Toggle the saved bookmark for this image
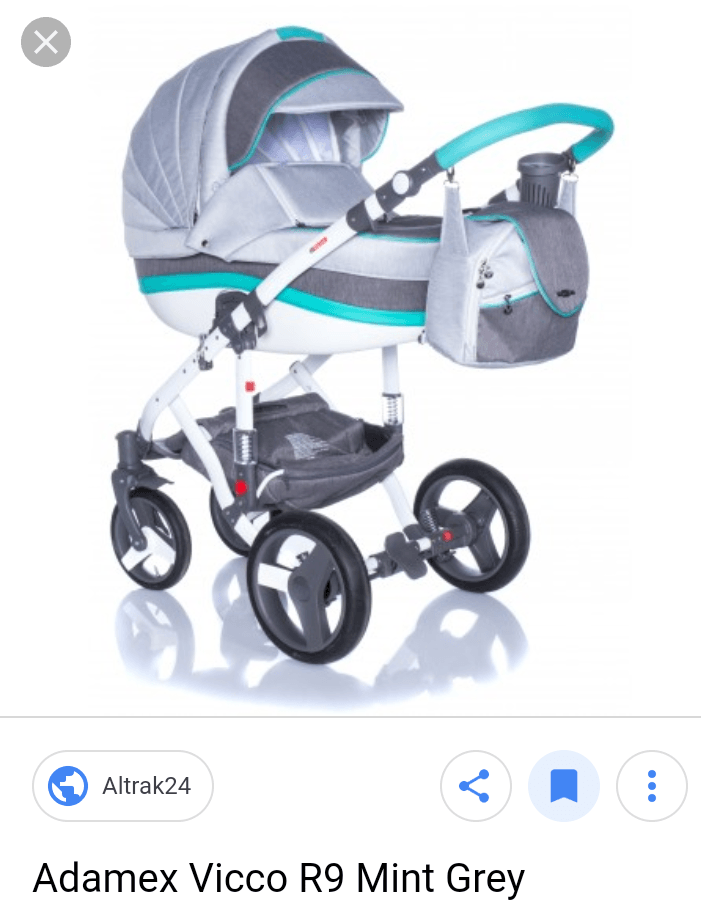The width and height of the screenshot is (701, 921). click(x=563, y=786)
